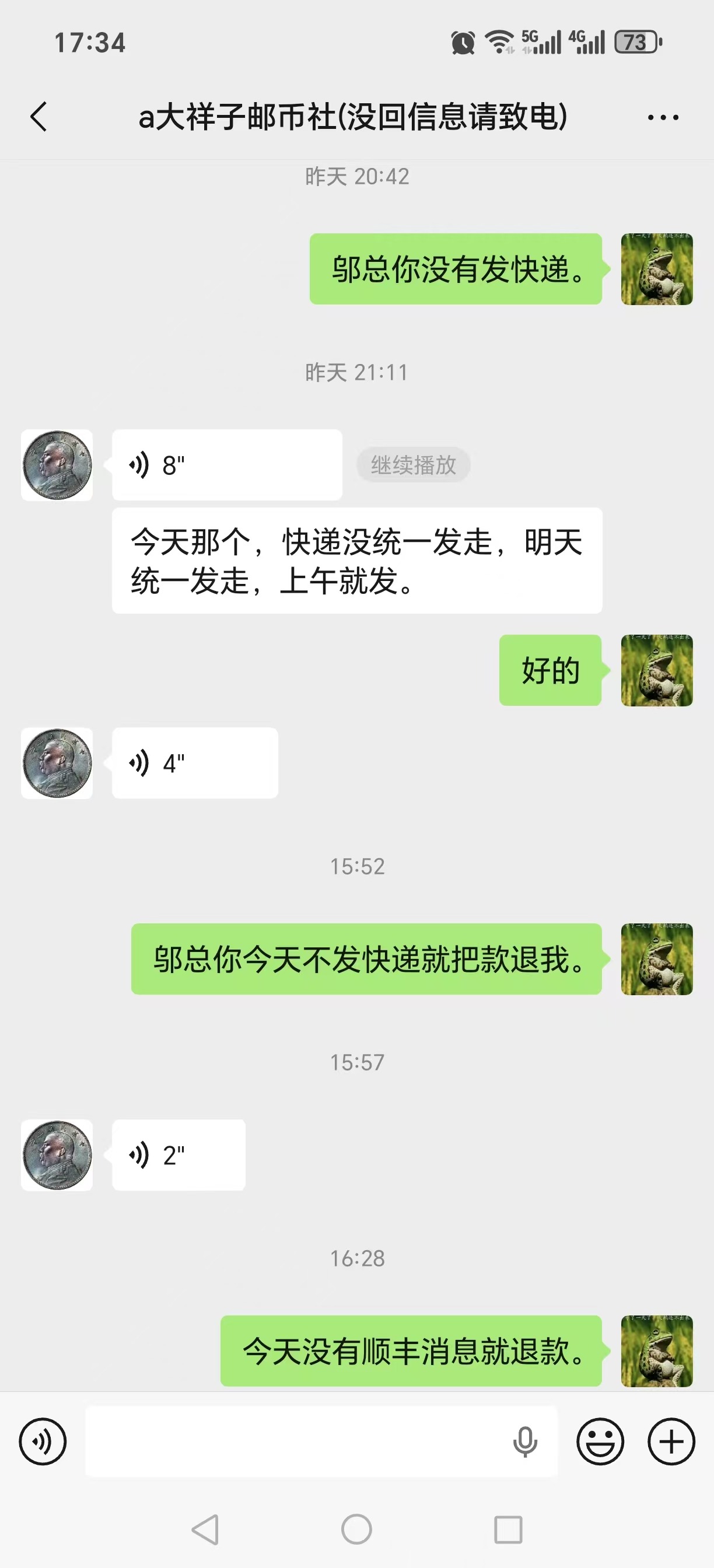Play the 4-second voice message
The width and height of the screenshot is (714, 1568).
pos(195,762)
